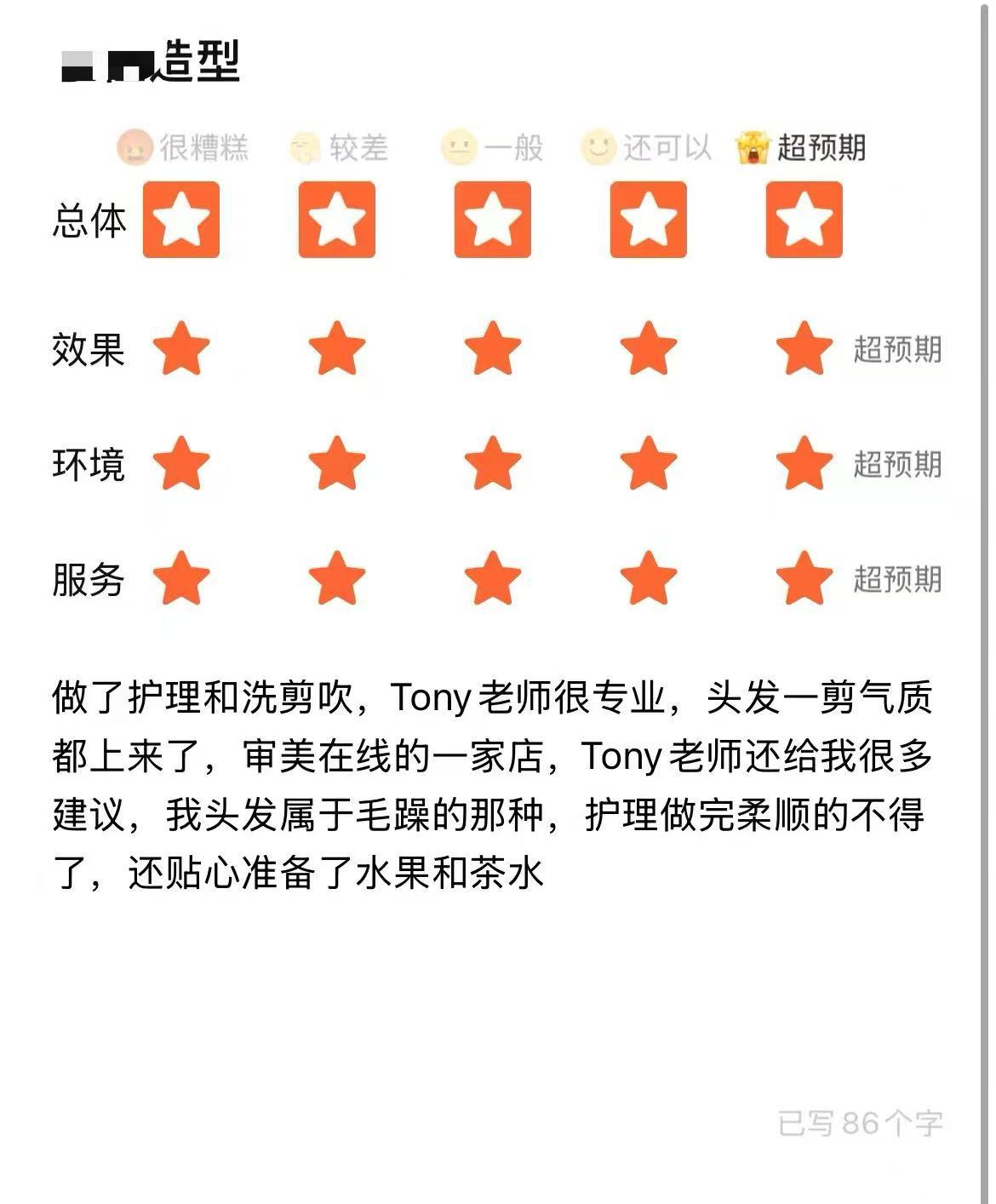Set 总体 rating to five stars 超预期
The height and width of the screenshot is (1204, 996).
[x=804, y=220]
